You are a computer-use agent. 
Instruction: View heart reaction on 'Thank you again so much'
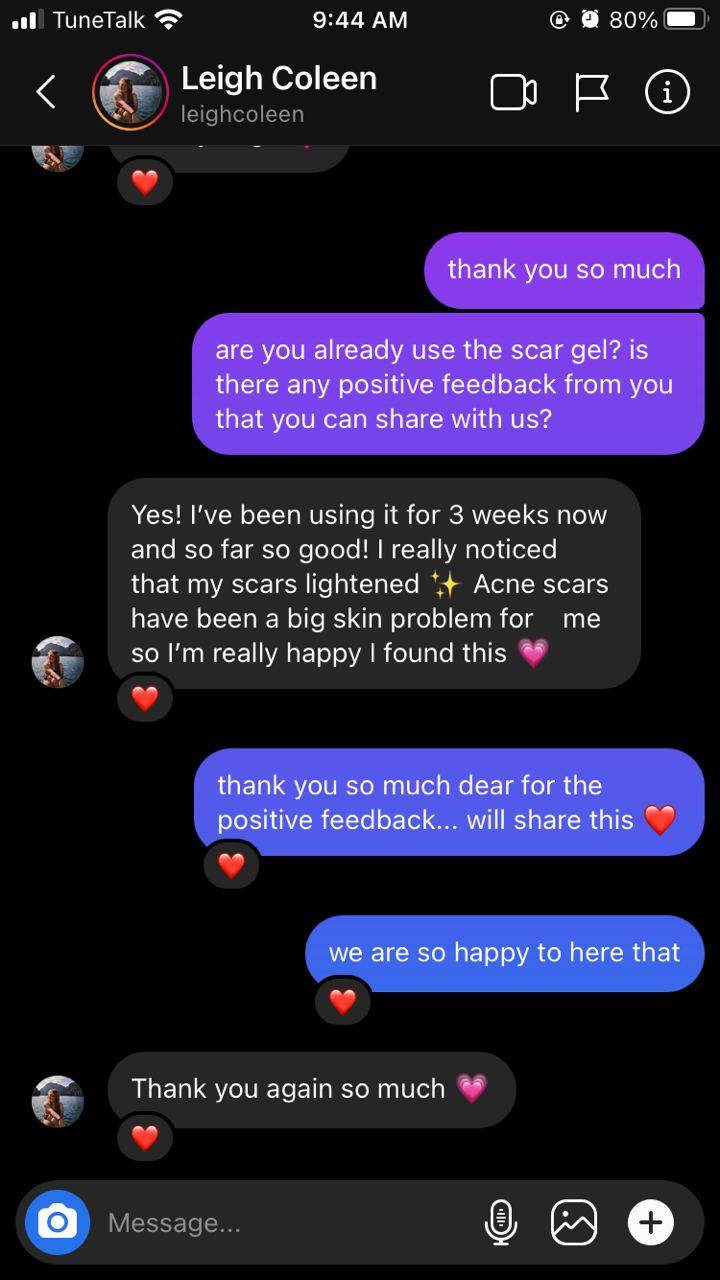click(145, 1137)
